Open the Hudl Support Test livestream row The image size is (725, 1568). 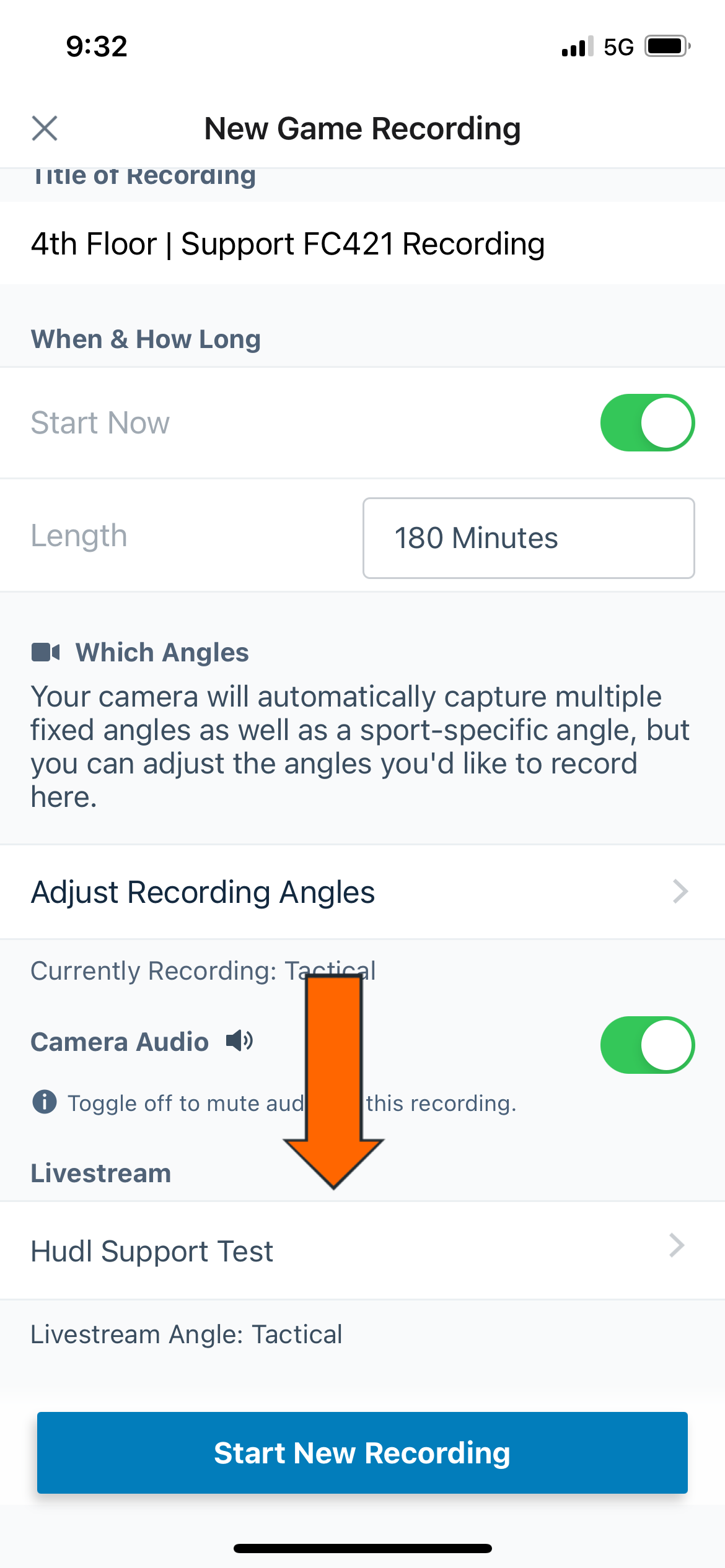[362, 1251]
